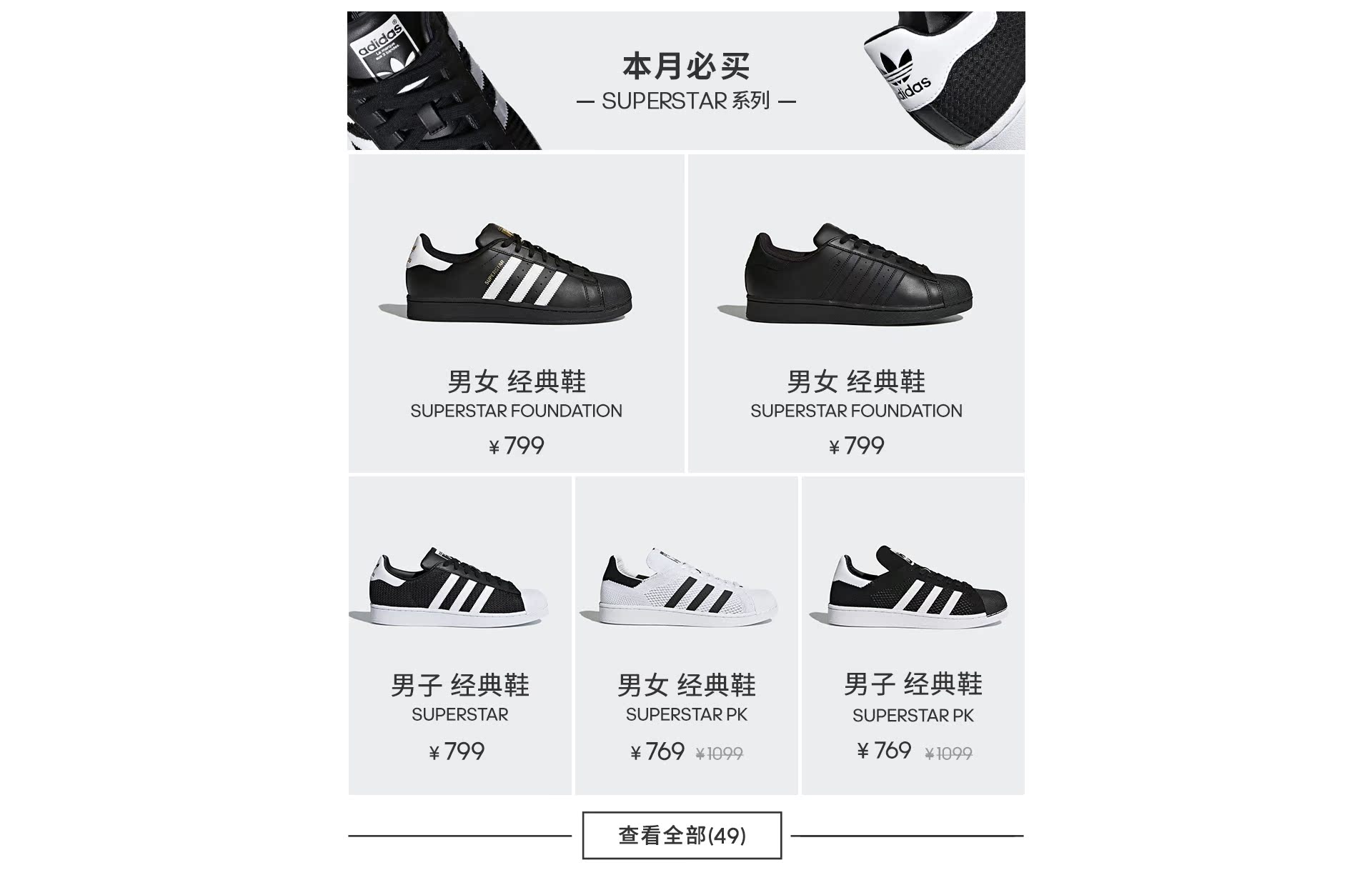Open the black Superstar PK shoe card

pos(913,635)
